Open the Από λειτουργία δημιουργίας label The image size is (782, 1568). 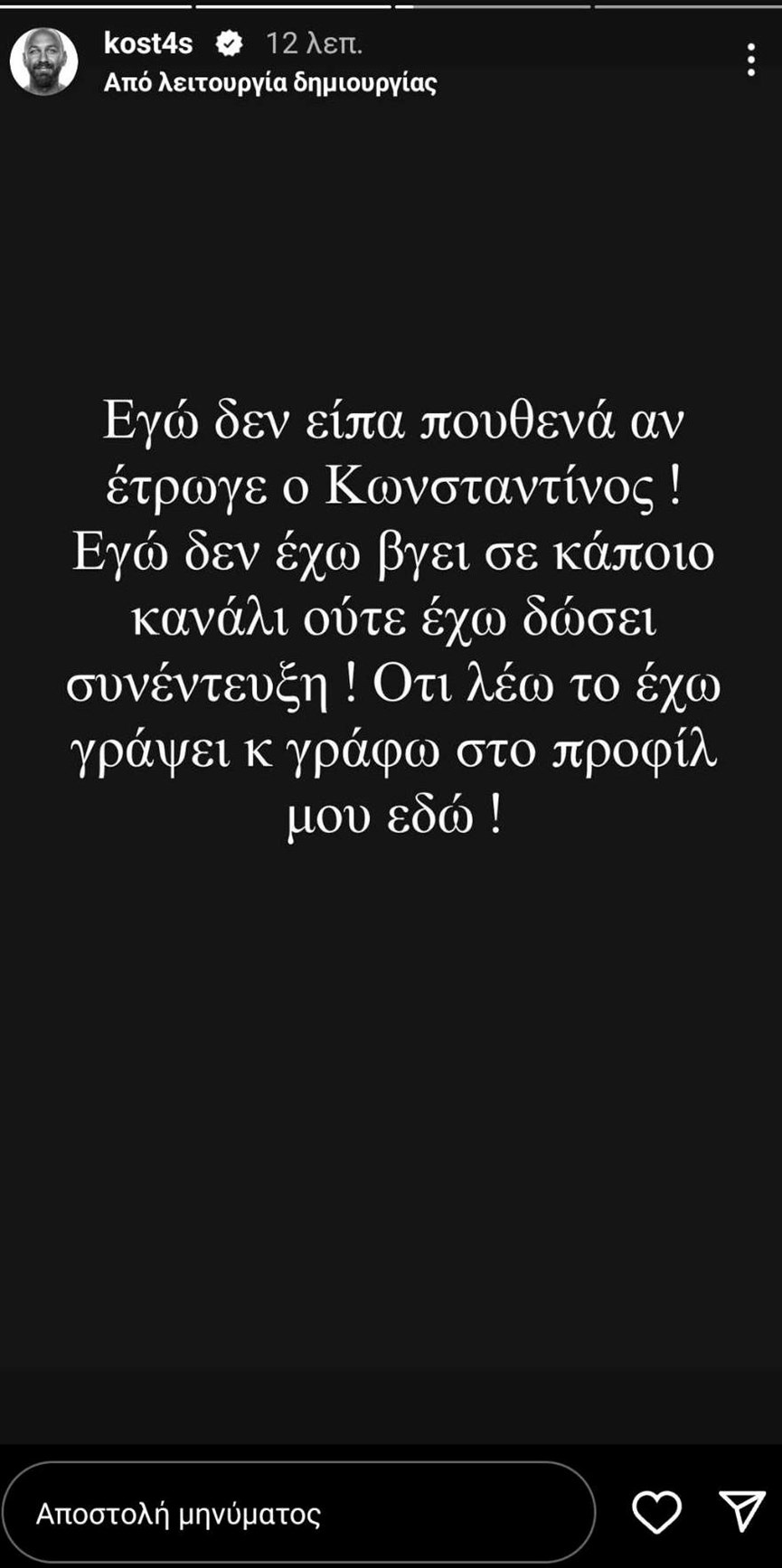point(270,83)
